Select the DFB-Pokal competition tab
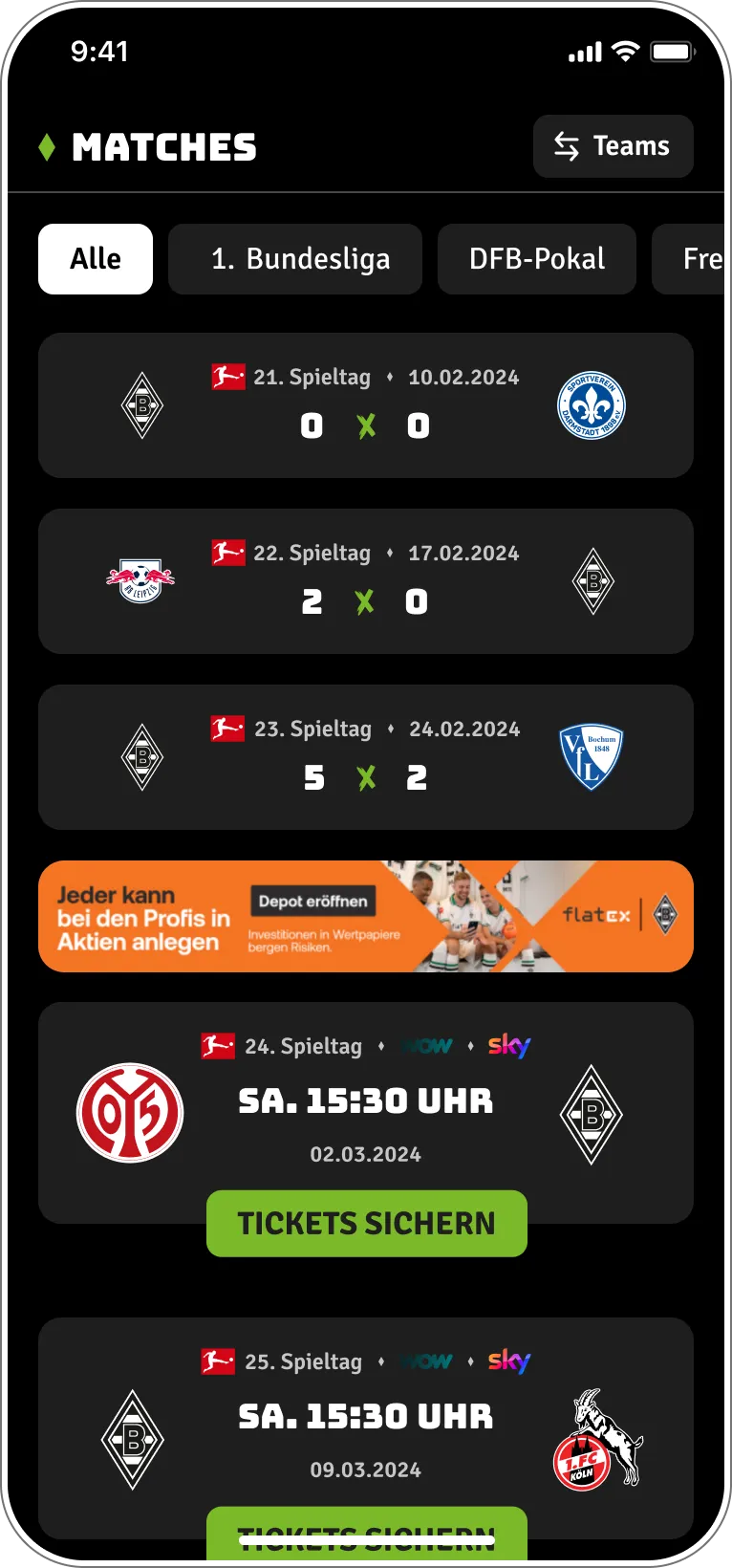Image resolution: width=732 pixels, height=1568 pixels. point(536,258)
